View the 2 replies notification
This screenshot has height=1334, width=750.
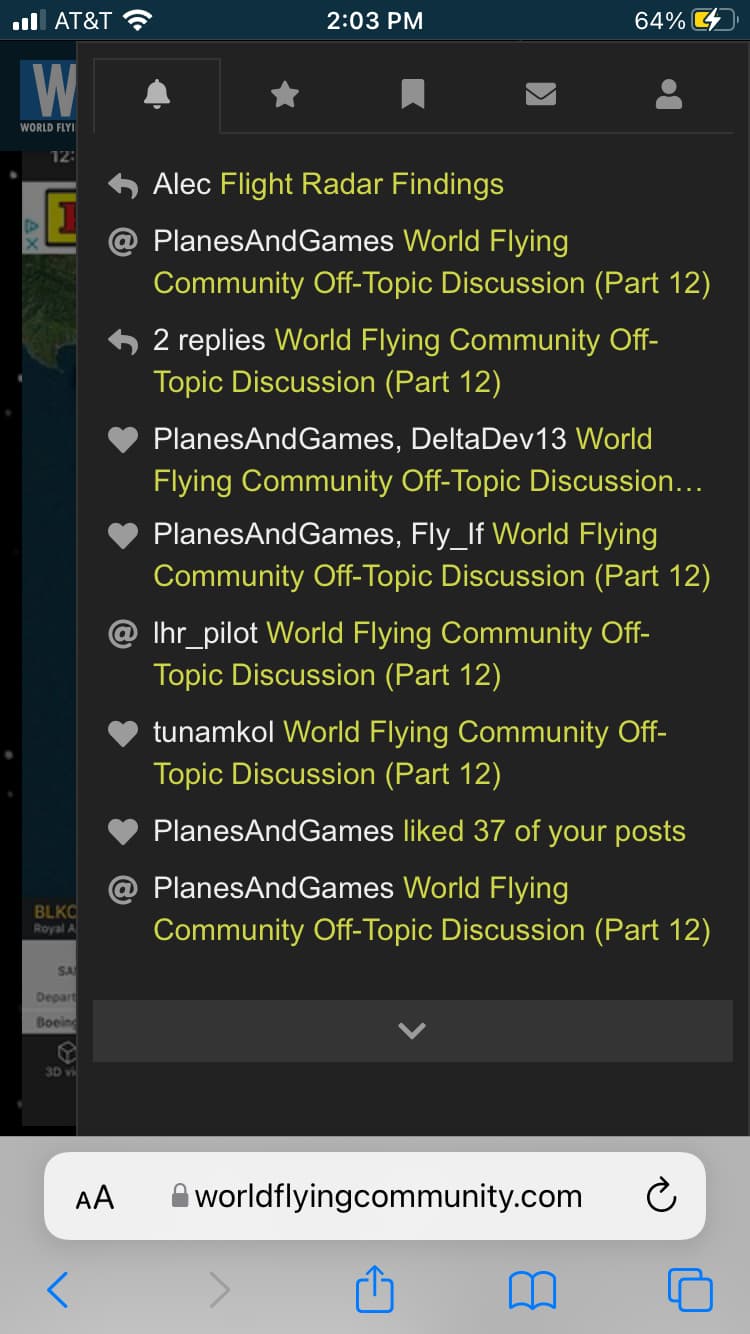point(405,361)
